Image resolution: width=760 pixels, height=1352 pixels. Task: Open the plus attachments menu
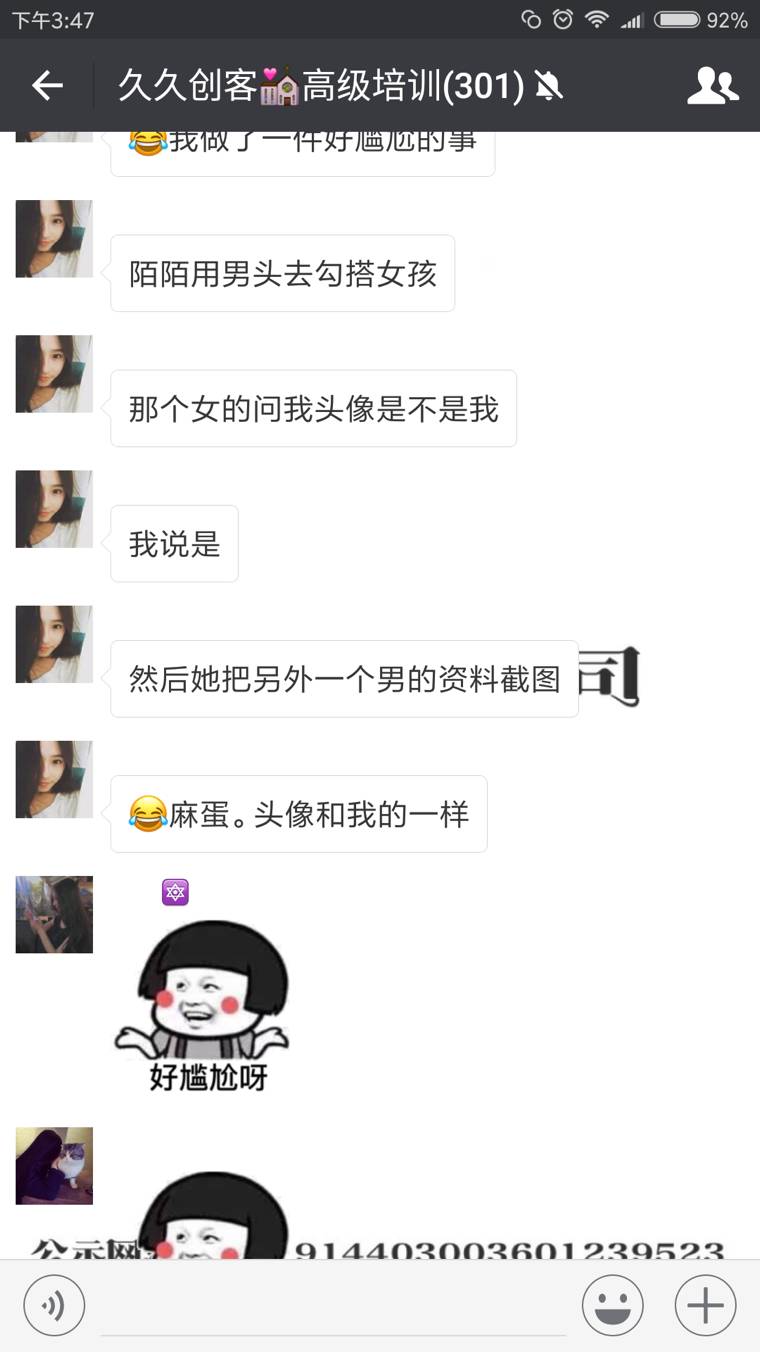pyautogui.click(x=705, y=1305)
